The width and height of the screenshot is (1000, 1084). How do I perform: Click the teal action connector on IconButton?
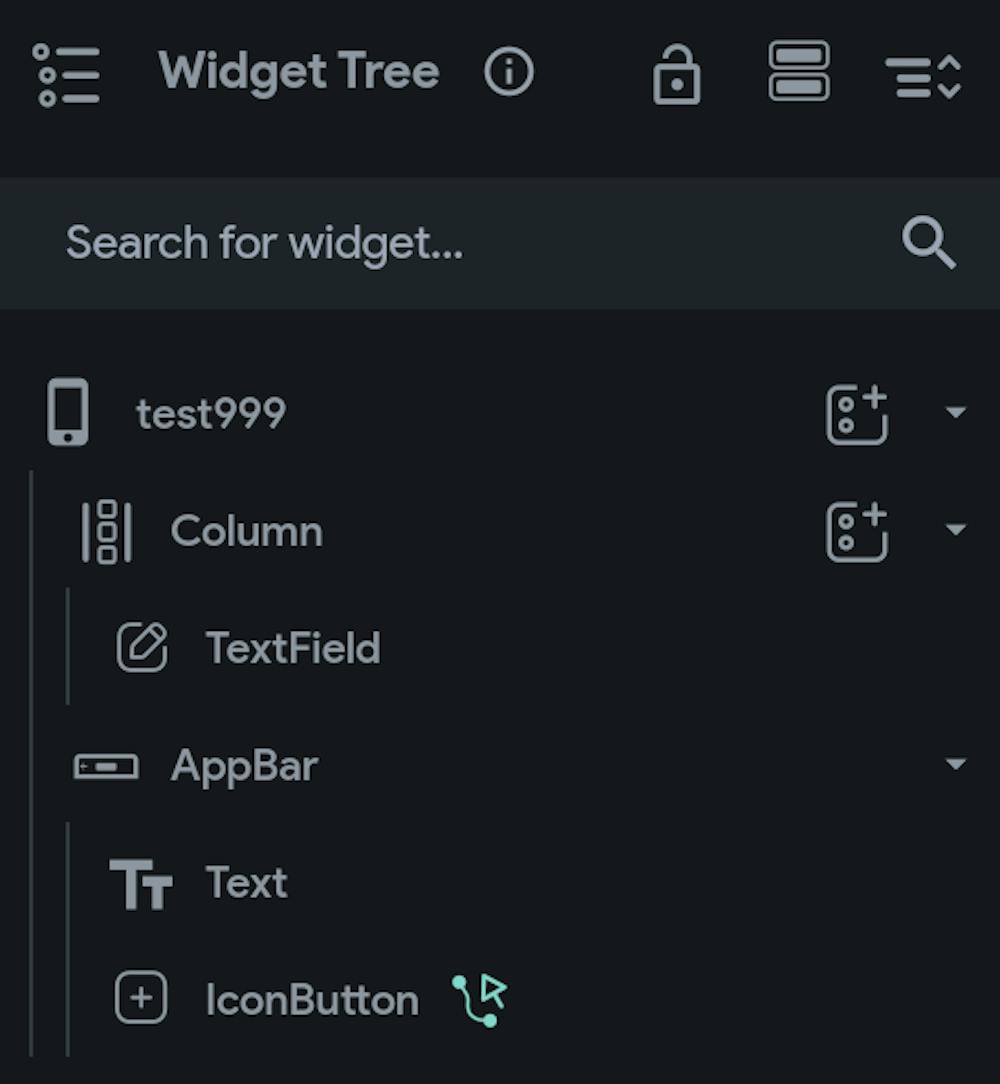[x=479, y=996]
